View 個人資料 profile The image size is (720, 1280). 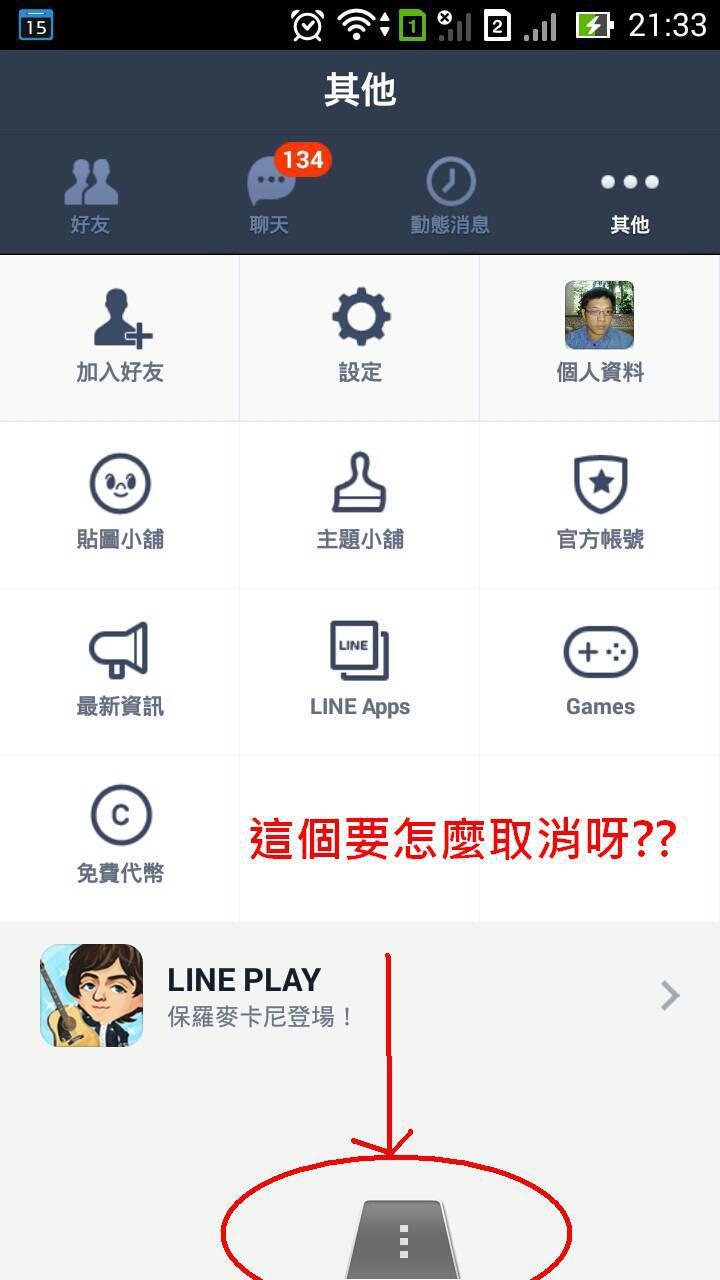click(600, 338)
